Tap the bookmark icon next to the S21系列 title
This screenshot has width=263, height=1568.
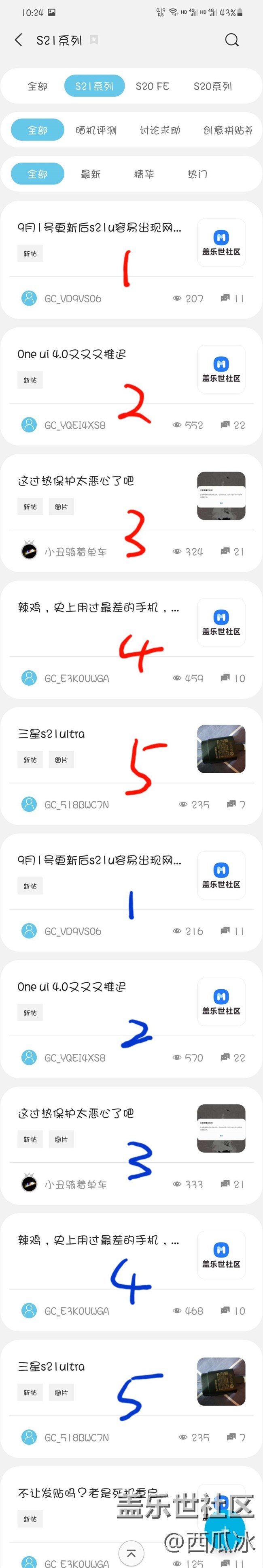coord(94,40)
